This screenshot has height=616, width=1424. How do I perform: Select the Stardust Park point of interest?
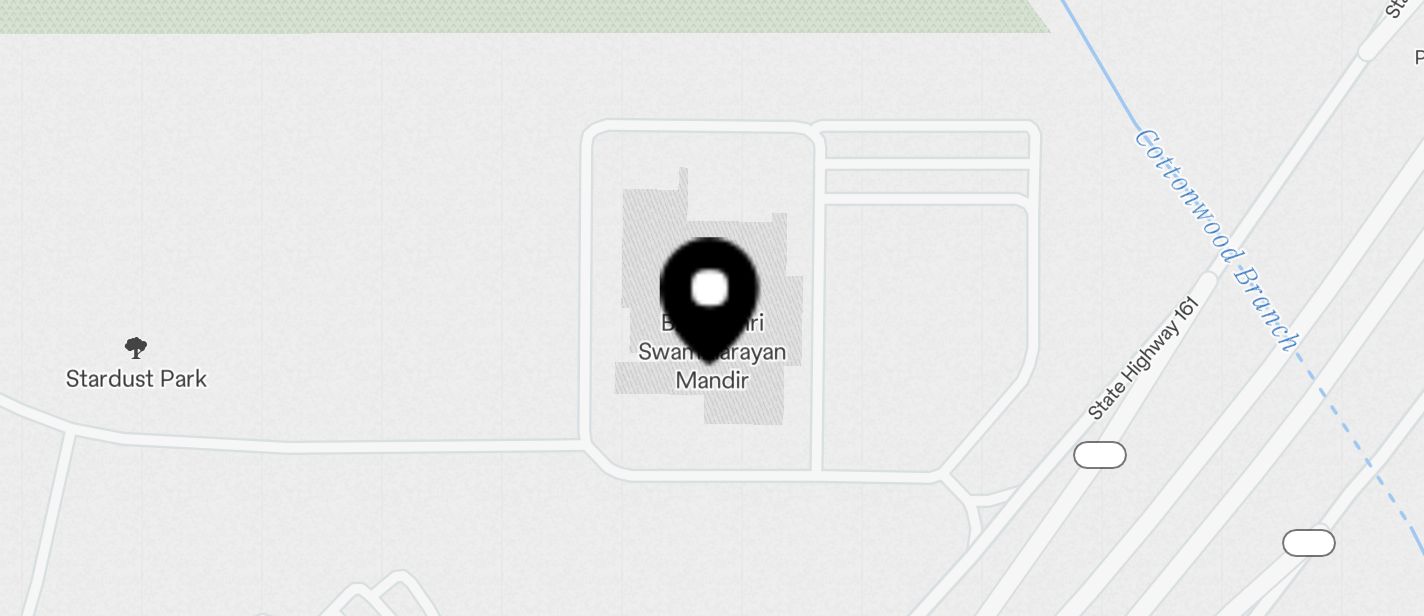coord(136,349)
